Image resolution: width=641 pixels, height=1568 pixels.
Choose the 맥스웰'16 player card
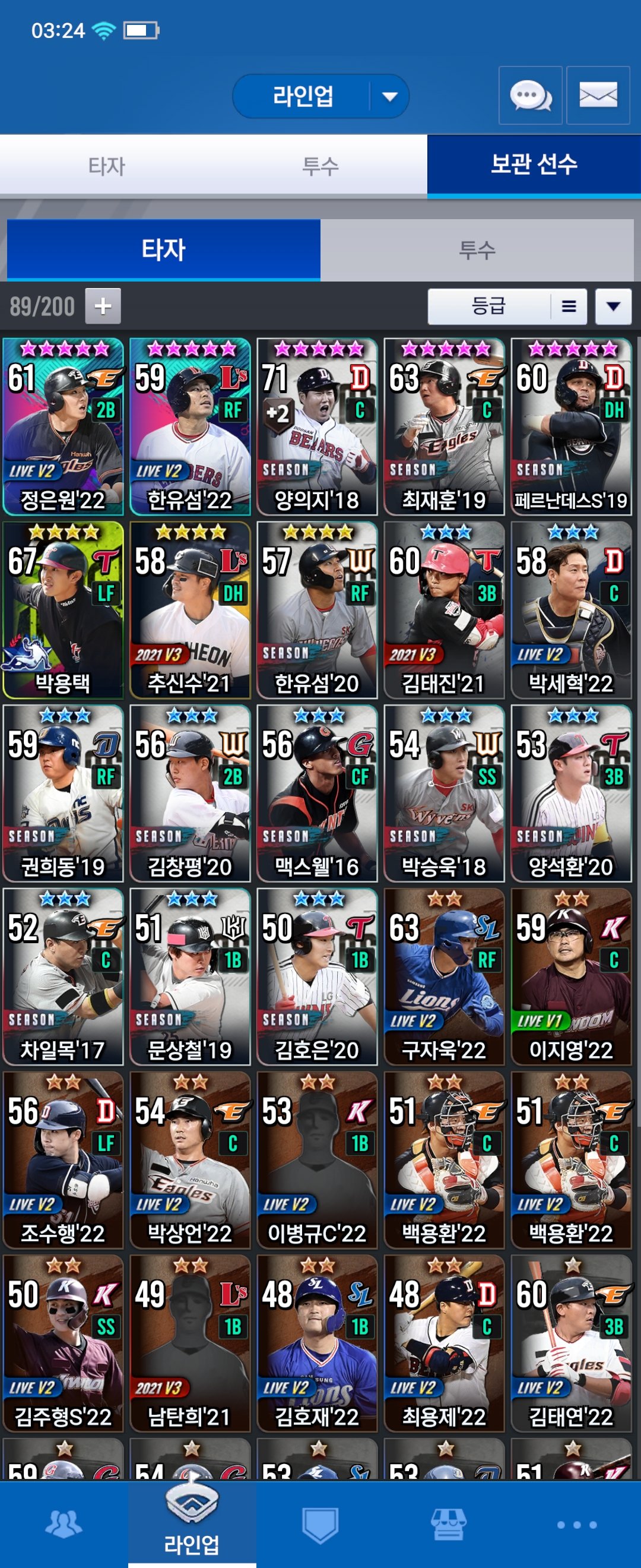click(318, 793)
